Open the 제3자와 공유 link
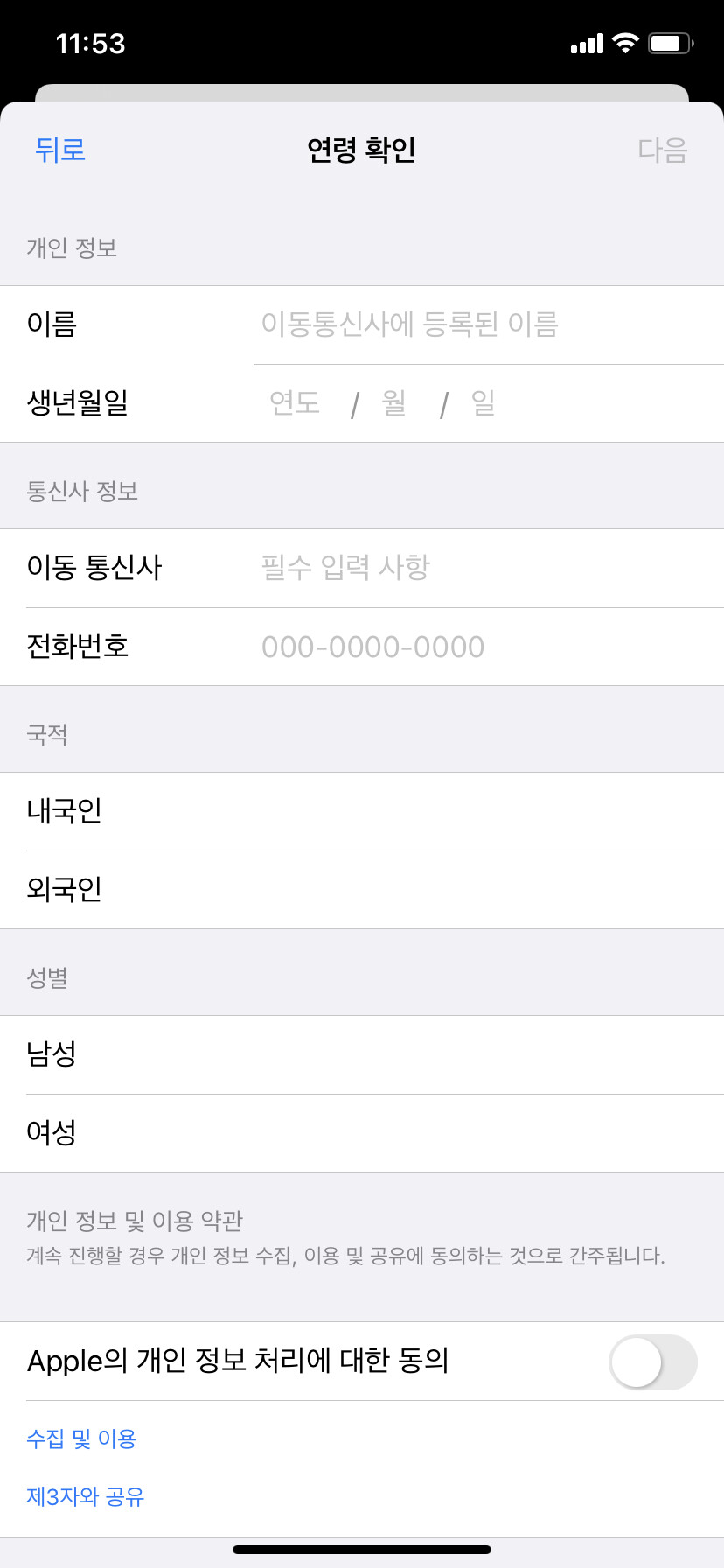The width and height of the screenshot is (724, 1568). 86,1496
